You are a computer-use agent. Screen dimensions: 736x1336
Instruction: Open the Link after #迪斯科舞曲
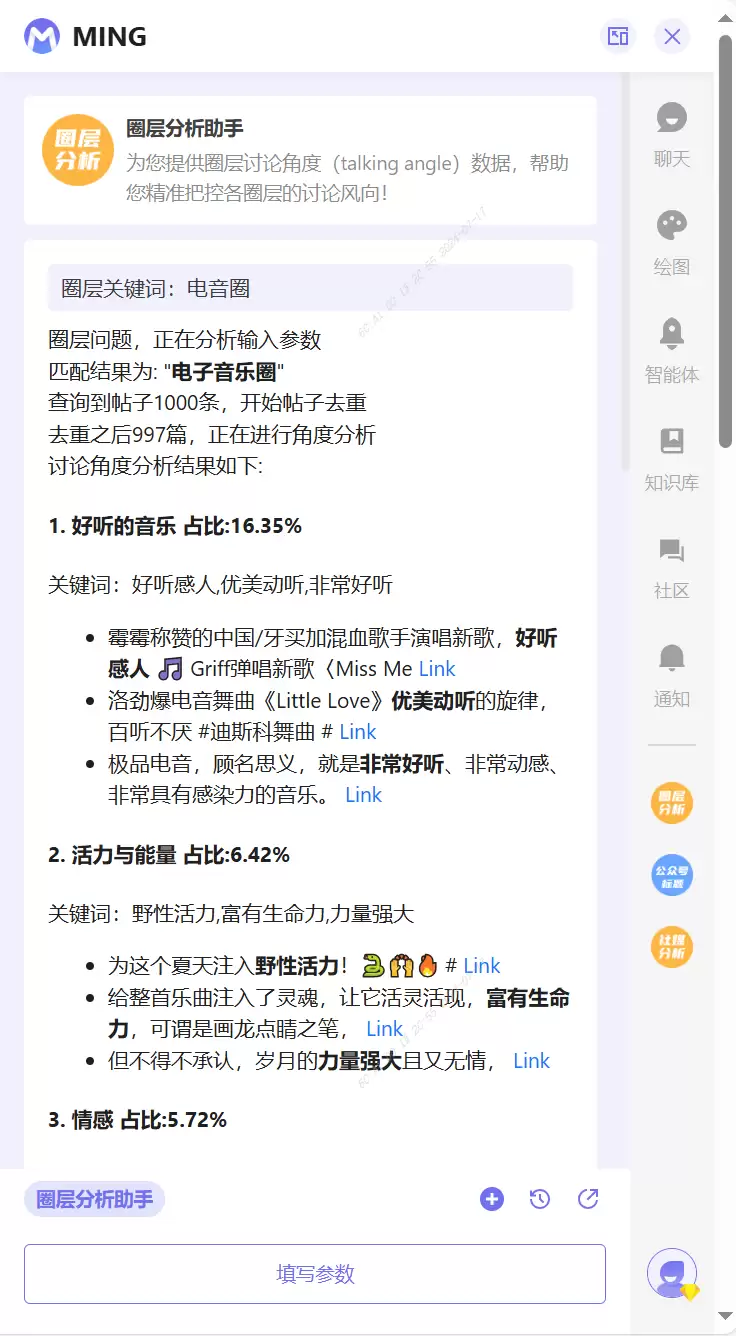click(358, 732)
